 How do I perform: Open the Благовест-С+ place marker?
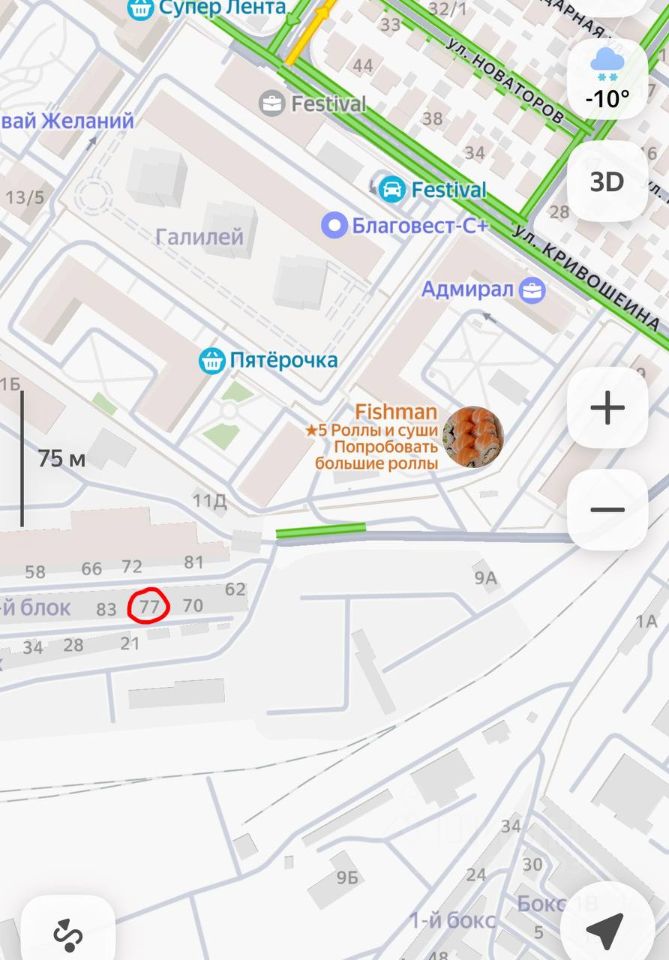(x=334, y=226)
